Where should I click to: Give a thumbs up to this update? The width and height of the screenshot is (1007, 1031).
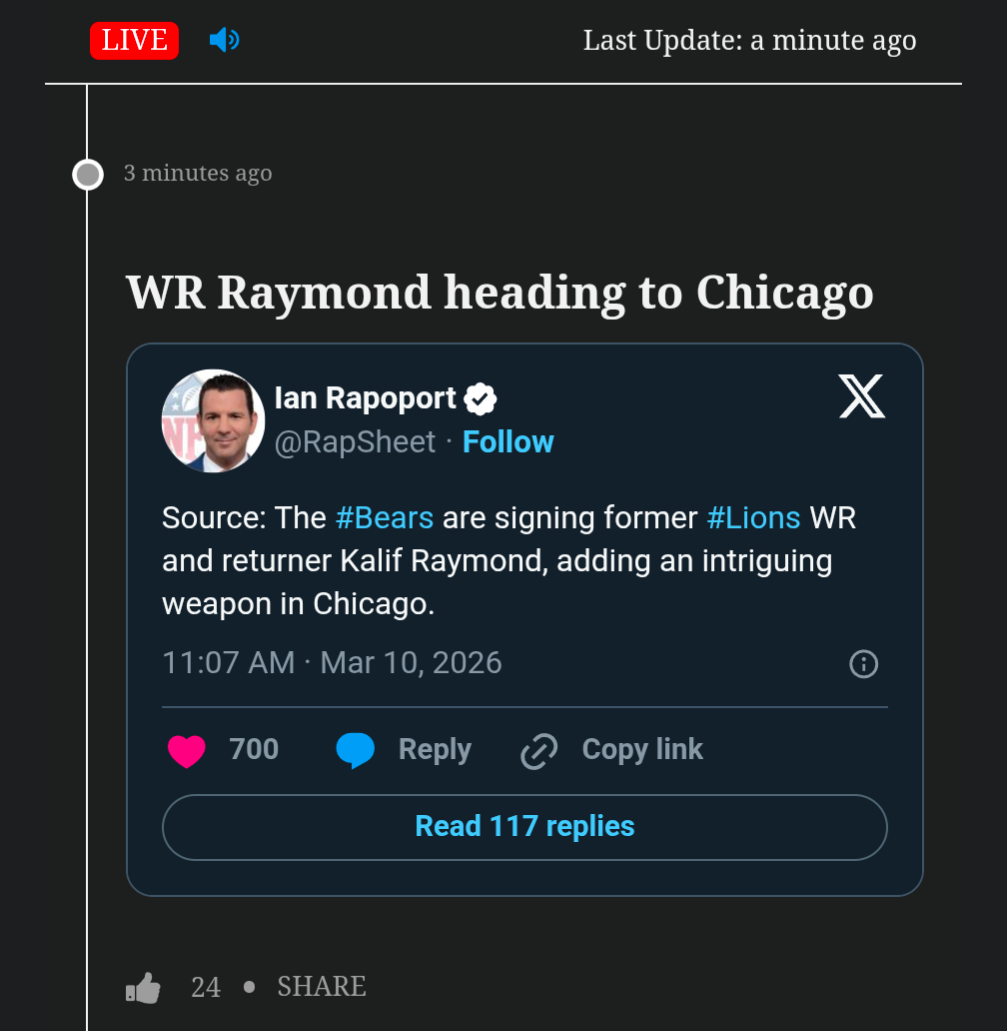tap(143, 988)
